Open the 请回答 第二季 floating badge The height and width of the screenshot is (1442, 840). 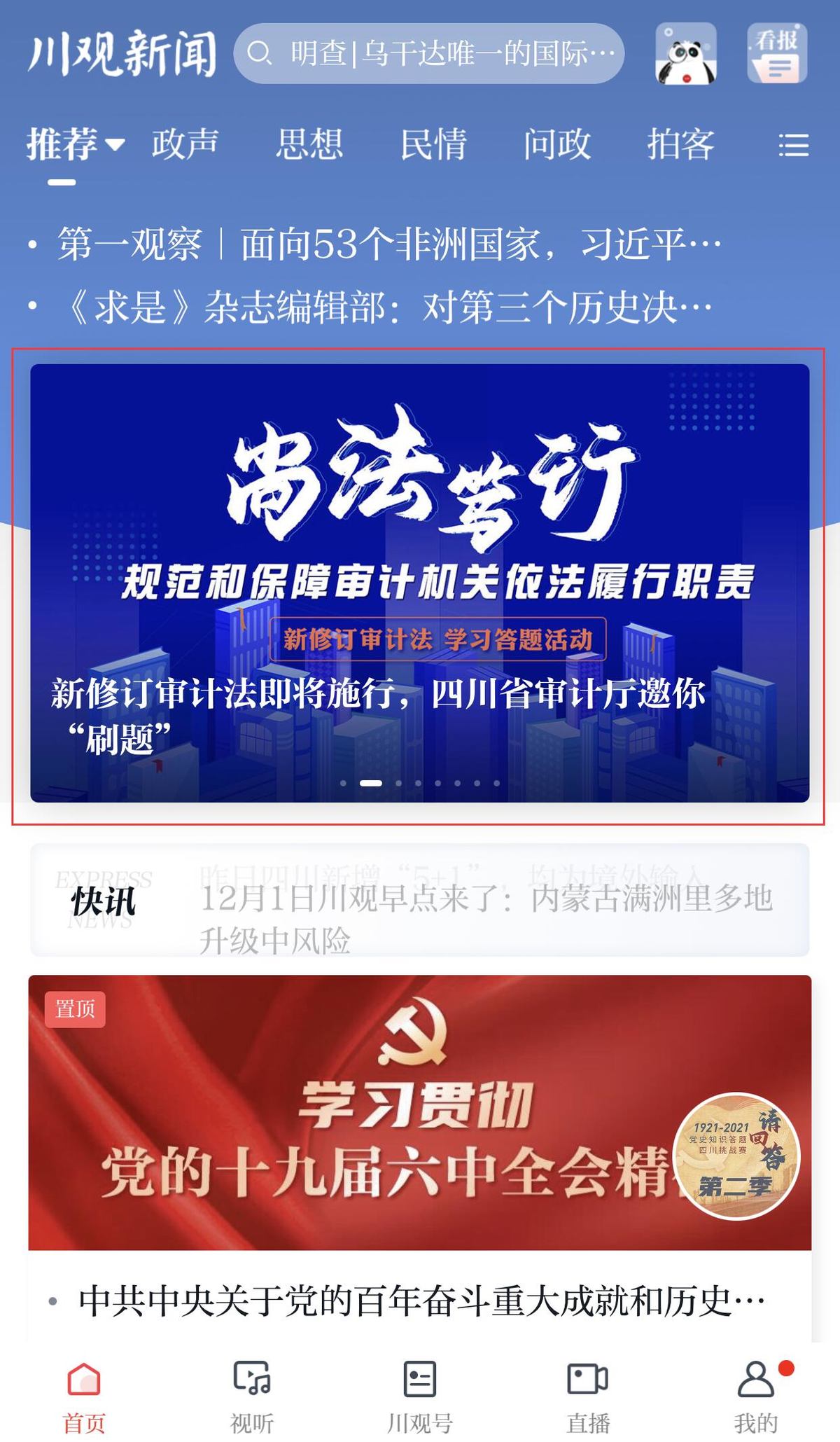point(735,1156)
